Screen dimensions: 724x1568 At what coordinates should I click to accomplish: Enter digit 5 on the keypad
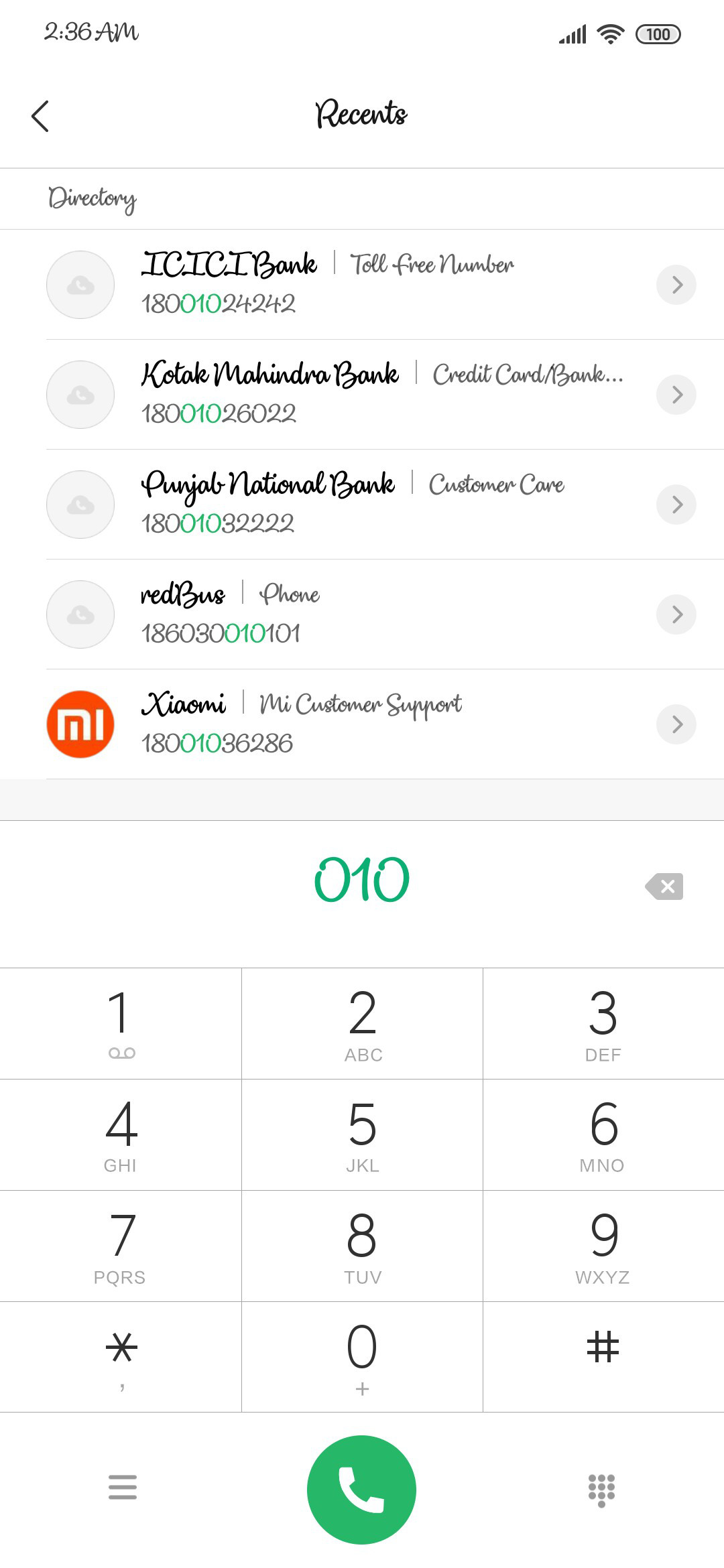click(362, 1134)
